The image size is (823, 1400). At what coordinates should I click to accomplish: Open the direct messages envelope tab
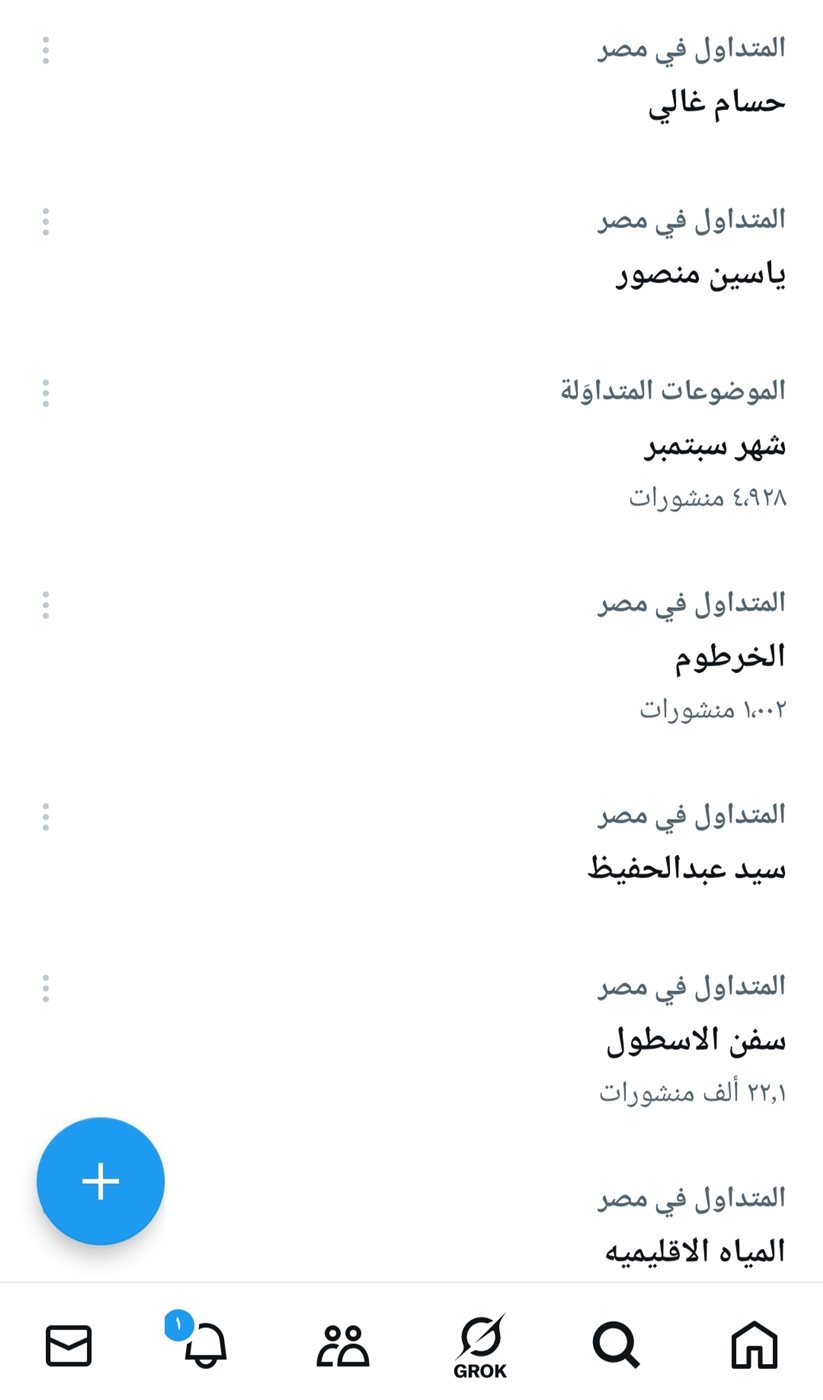click(69, 1345)
